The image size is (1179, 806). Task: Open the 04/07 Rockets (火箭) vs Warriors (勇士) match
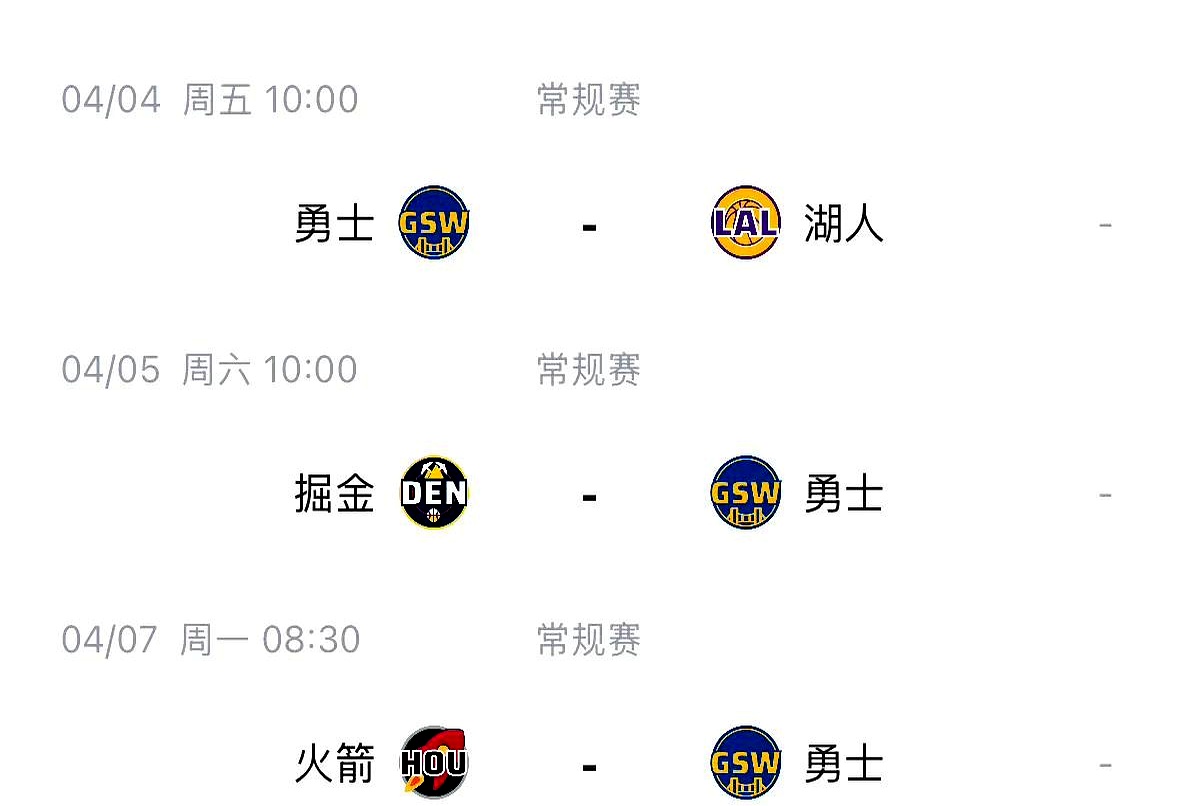589,764
